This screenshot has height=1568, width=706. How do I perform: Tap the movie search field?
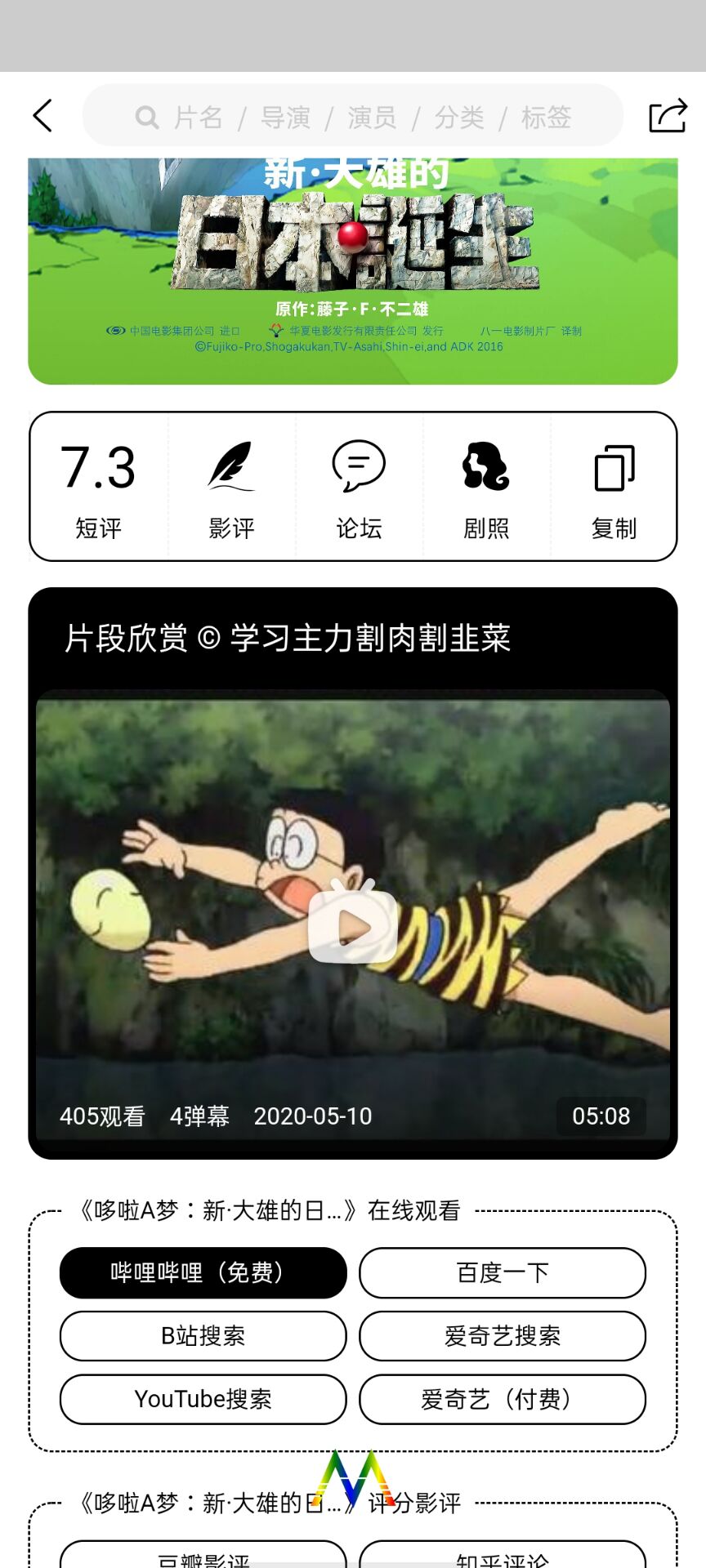click(x=353, y=117)
